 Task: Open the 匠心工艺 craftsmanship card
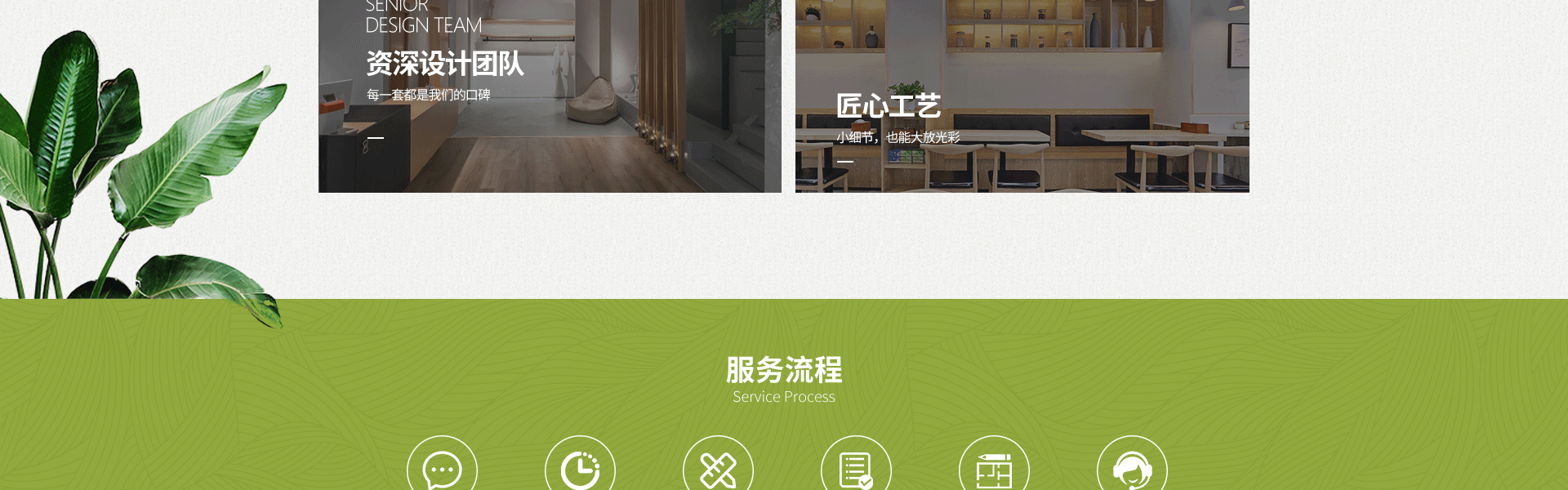pos(1022,96)
